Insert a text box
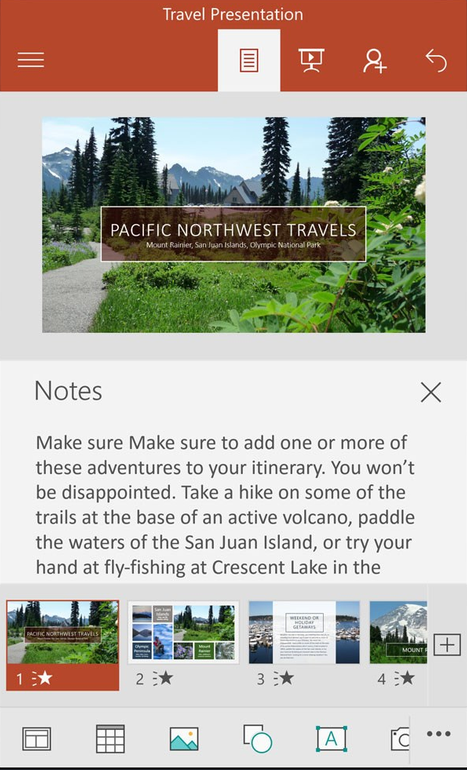The width and height of the screenshot is (467, 770). point(331,739)
